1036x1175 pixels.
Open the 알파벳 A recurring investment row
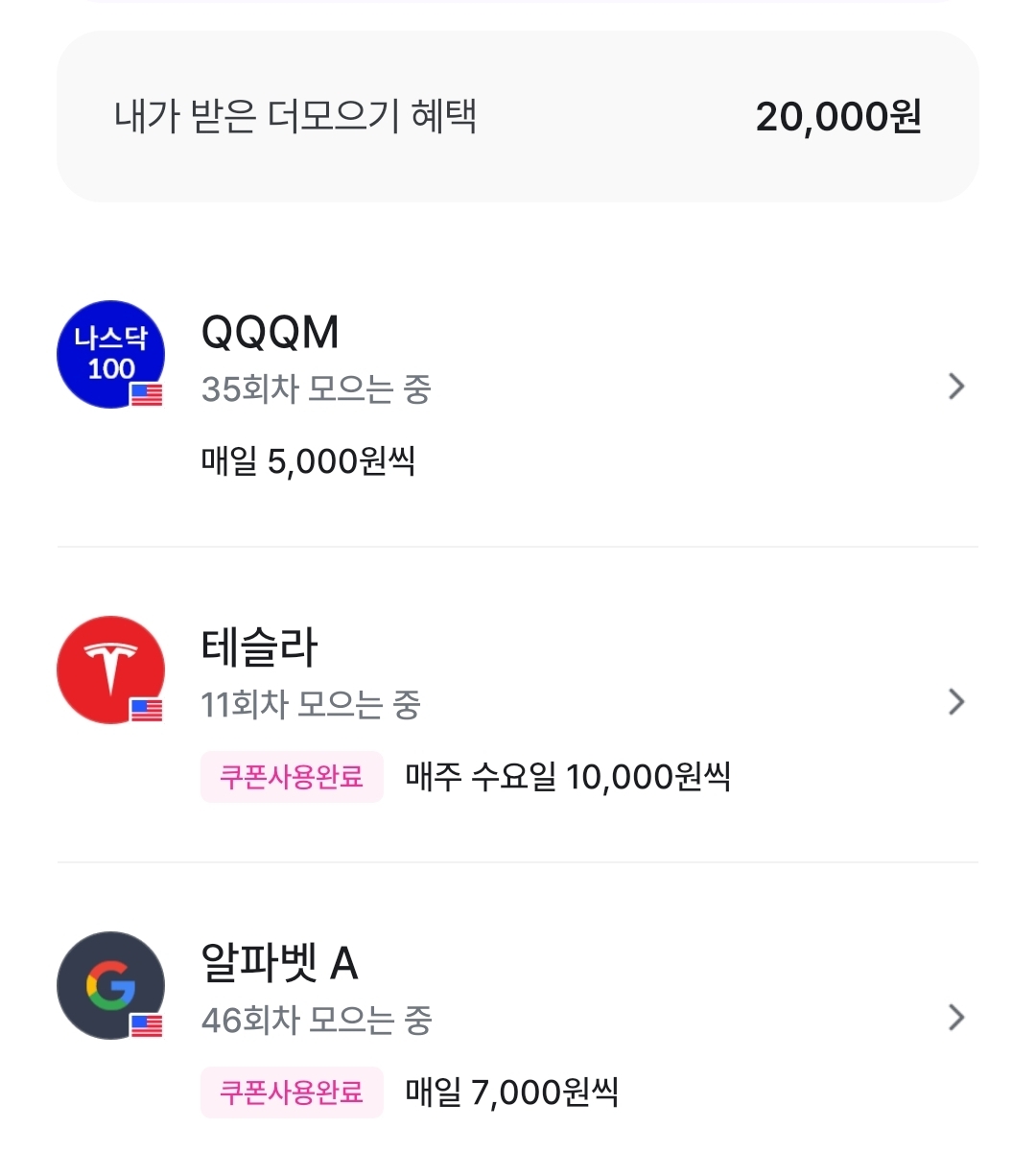point(518,1020)
